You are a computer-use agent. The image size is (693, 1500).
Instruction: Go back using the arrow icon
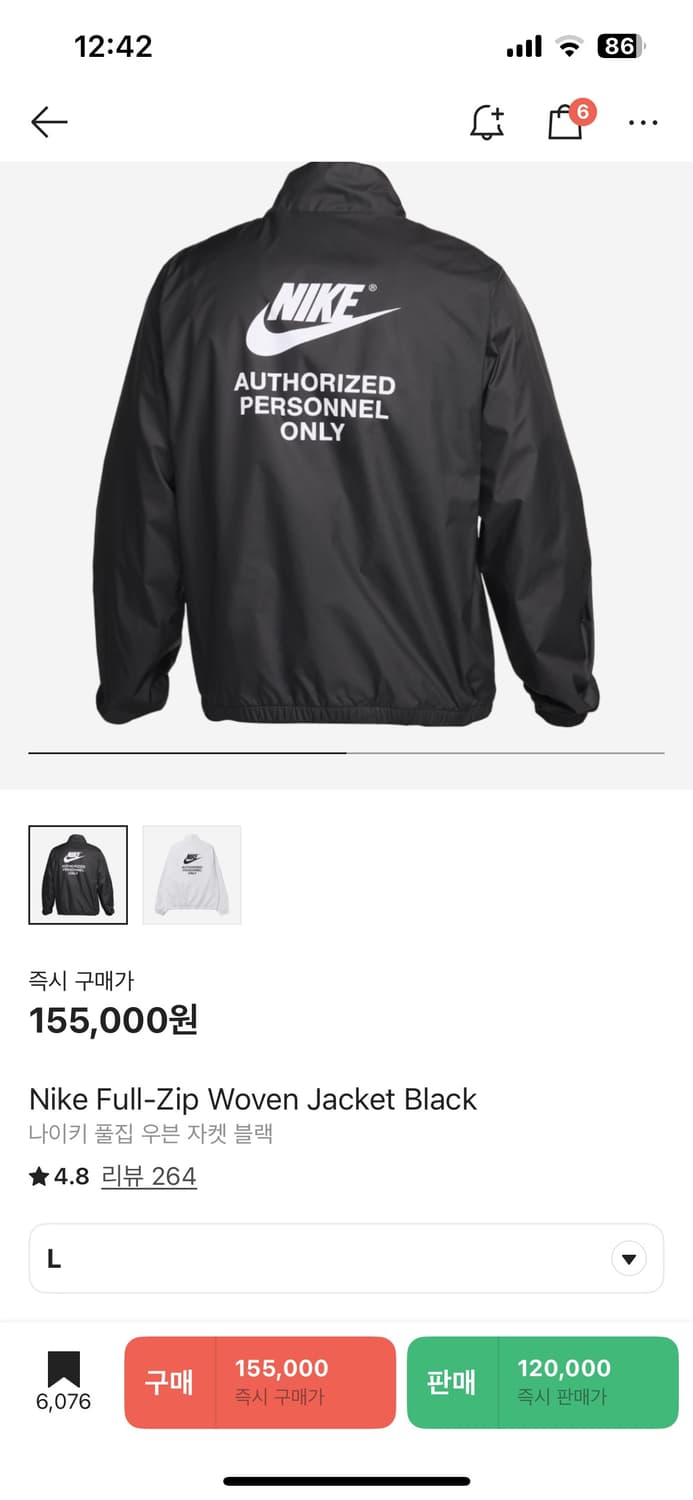[49, 122]
